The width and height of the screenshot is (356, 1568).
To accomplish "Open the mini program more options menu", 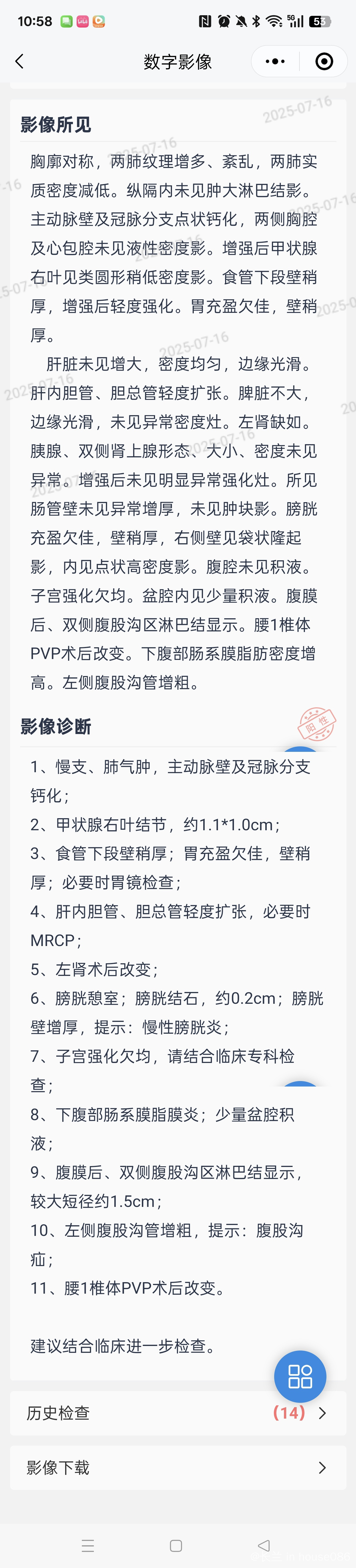I will (x=275, y=61).
